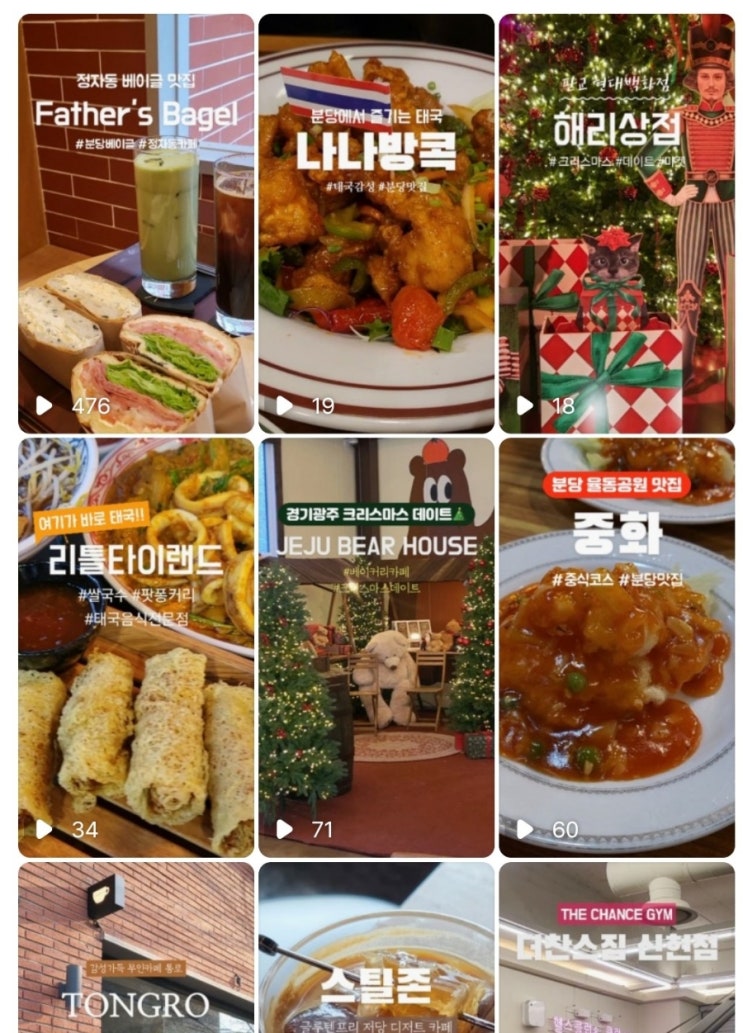Open the 해리상점 Christmas reel

click(616, 223)
